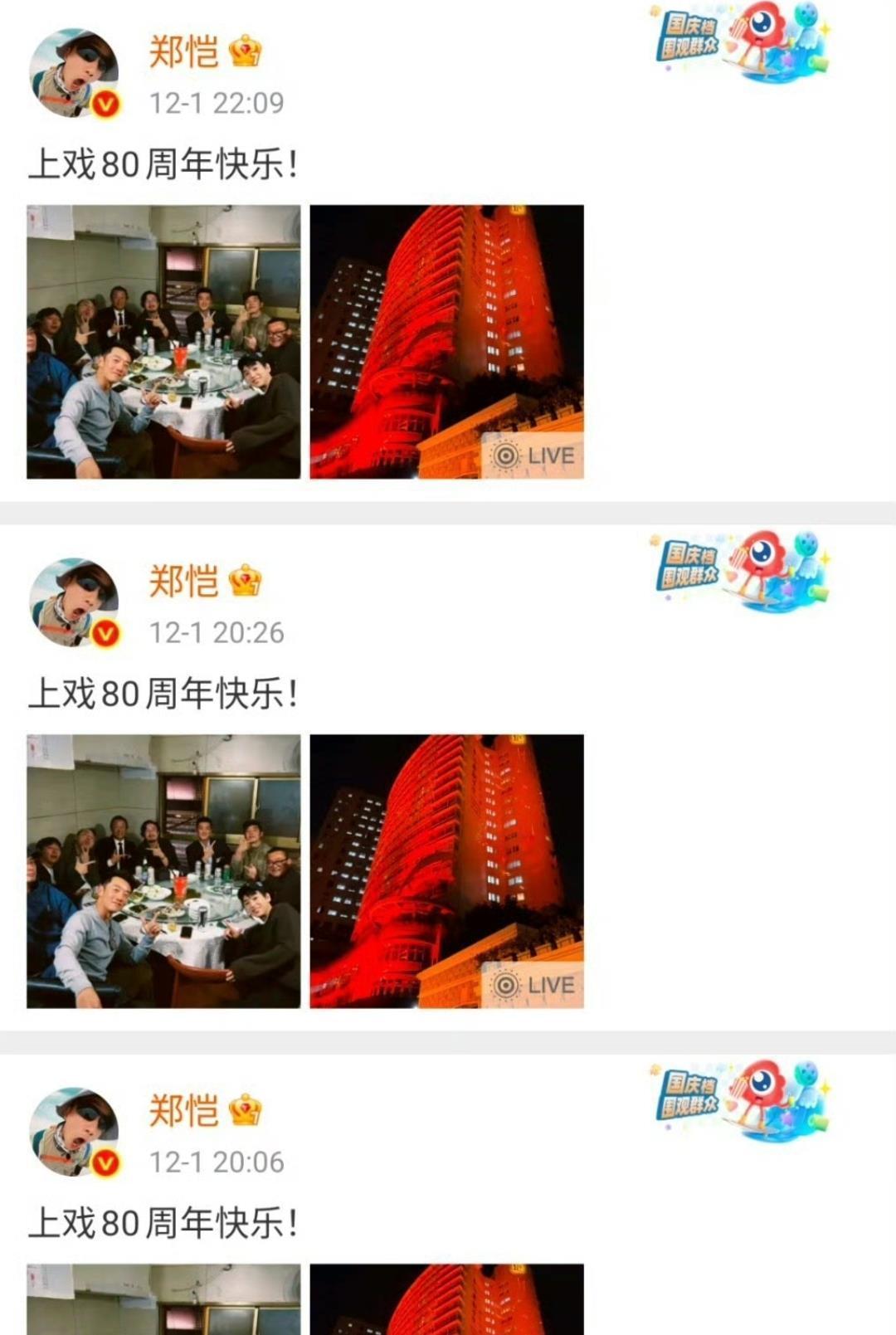Screen dimensions: 896x1335
Task: Open avatar on the 22:09 post
Action: tap(74, 73)
